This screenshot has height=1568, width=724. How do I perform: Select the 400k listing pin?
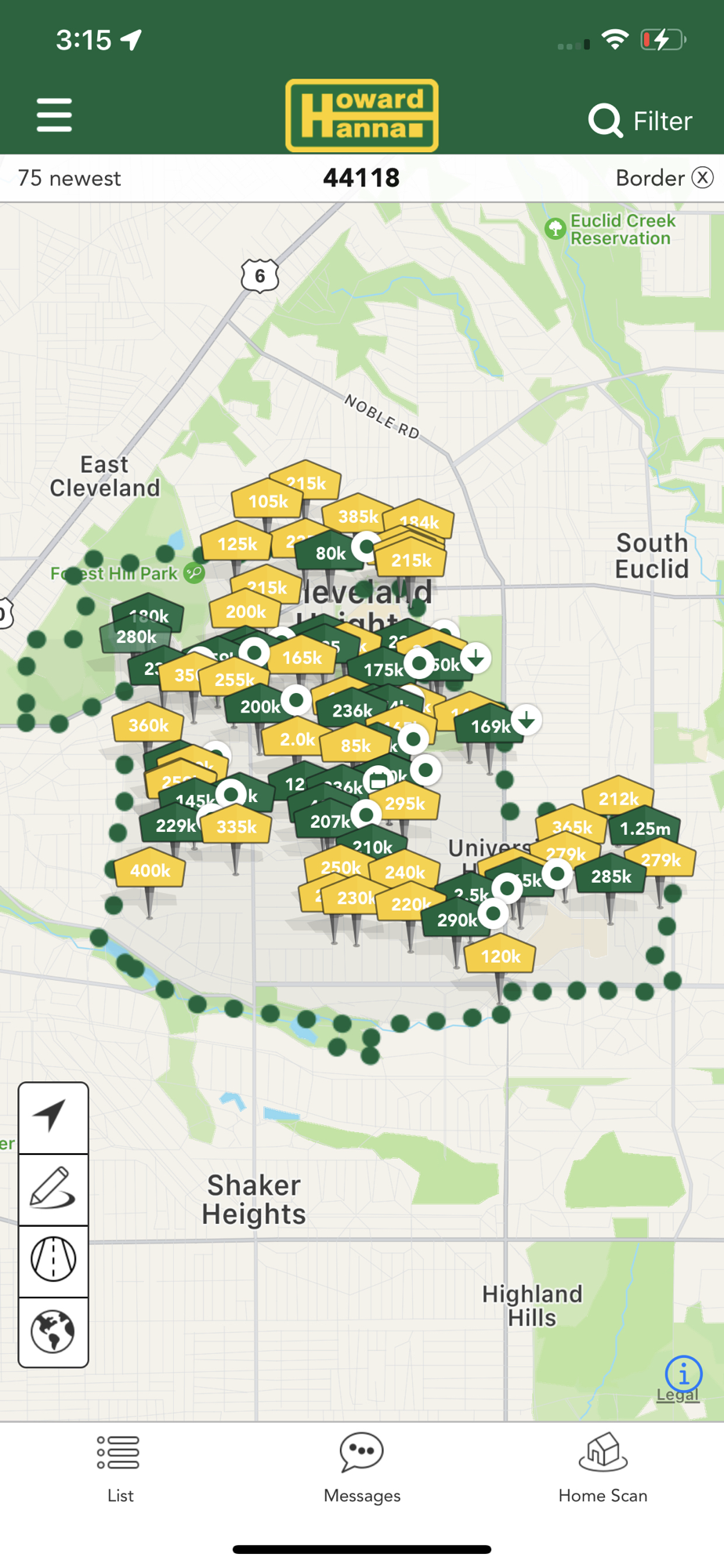[x=150, y=869]
